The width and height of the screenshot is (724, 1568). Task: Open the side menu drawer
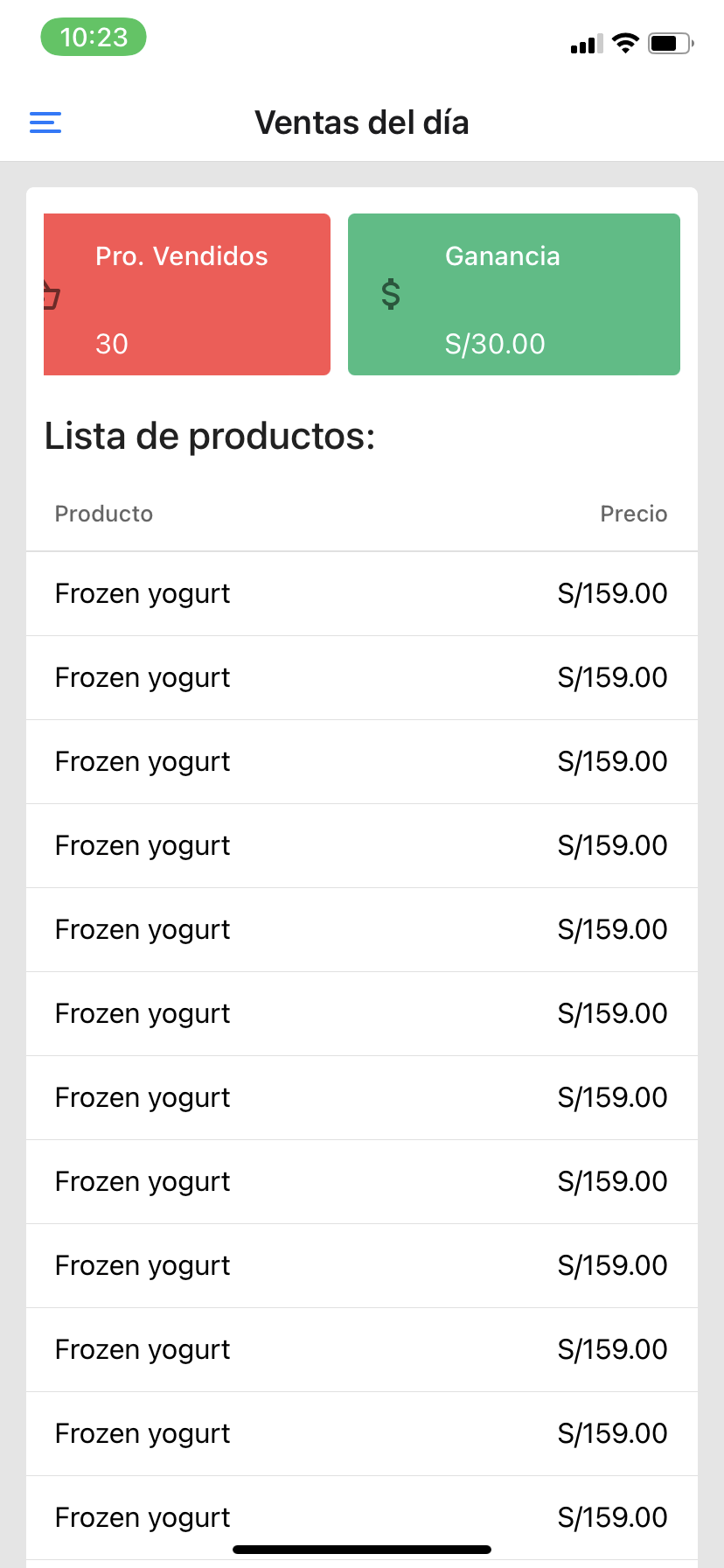(x=45, y=122)
